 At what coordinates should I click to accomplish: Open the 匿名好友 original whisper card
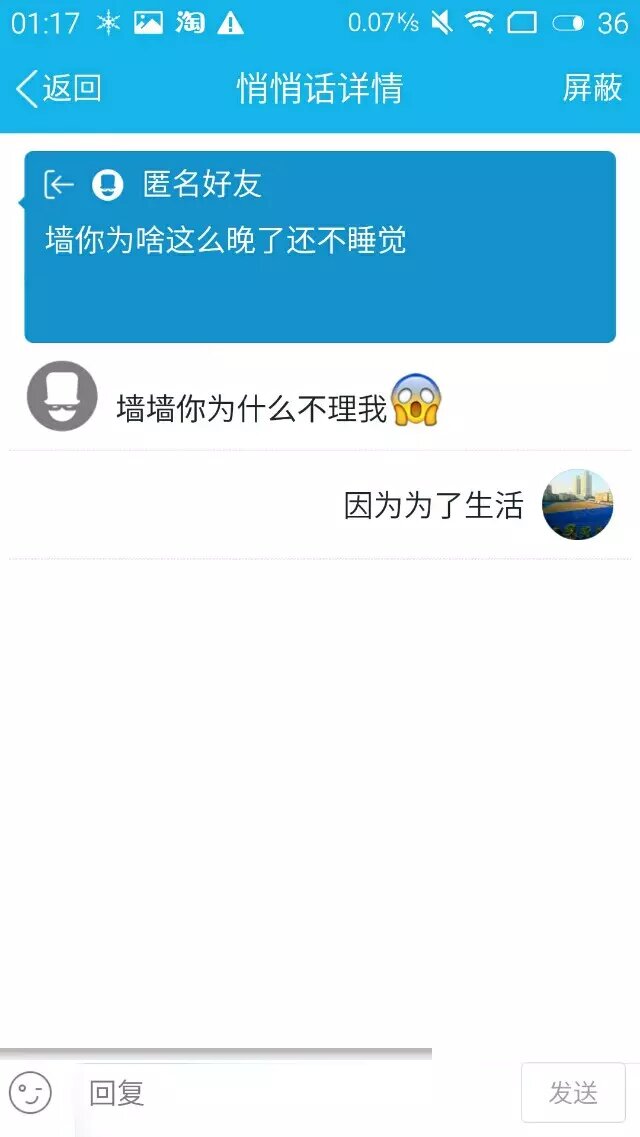pos(320,247)
